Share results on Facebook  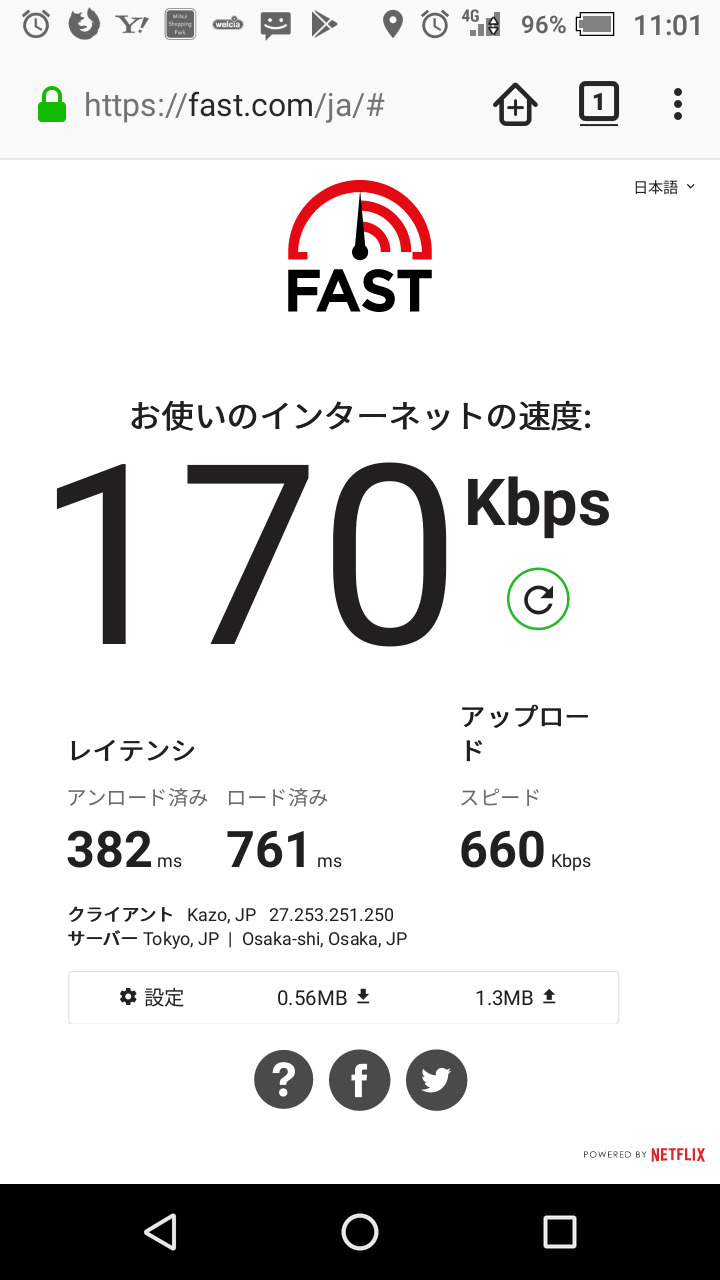[x=359, y=1080]
